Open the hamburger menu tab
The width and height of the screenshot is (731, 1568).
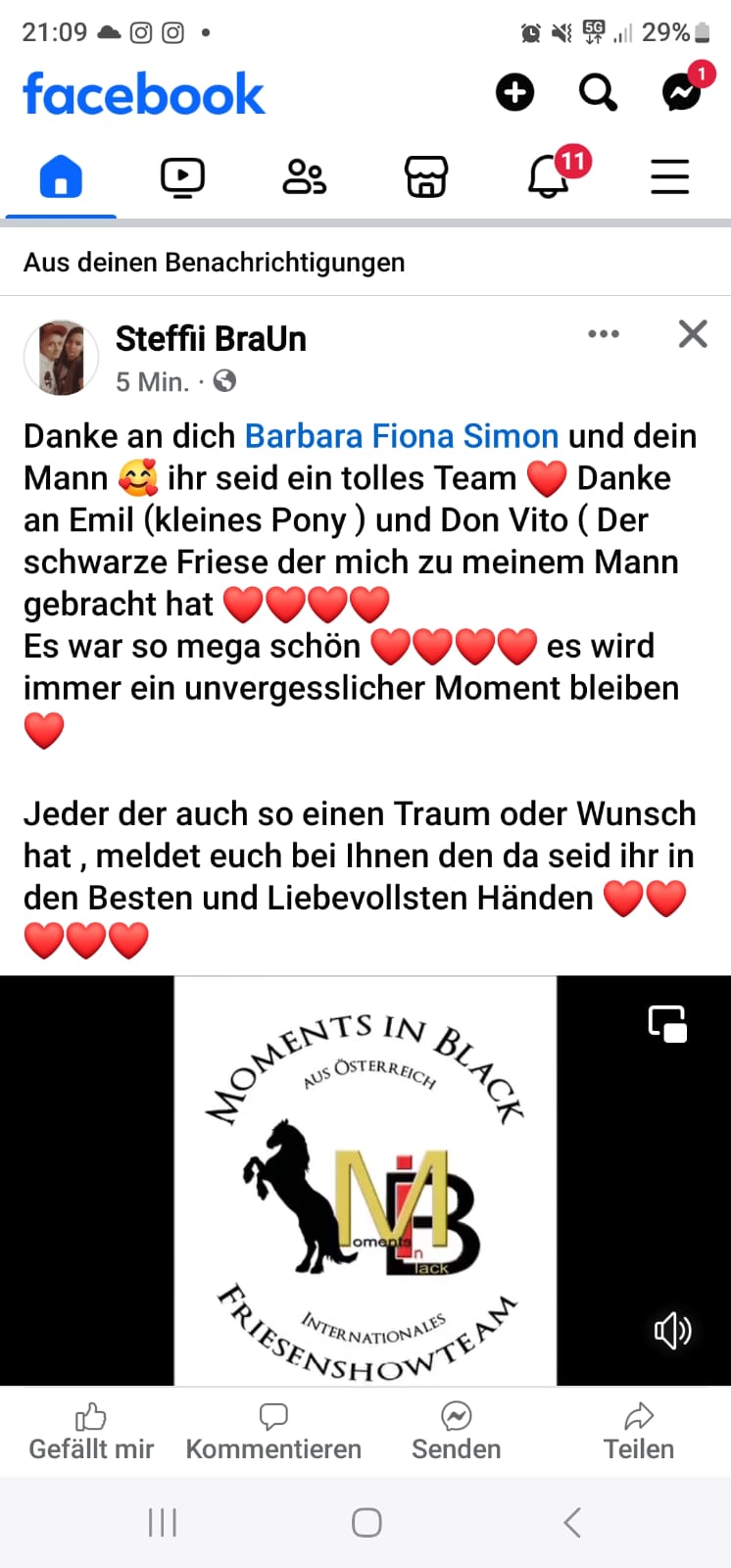click(670, 178)
